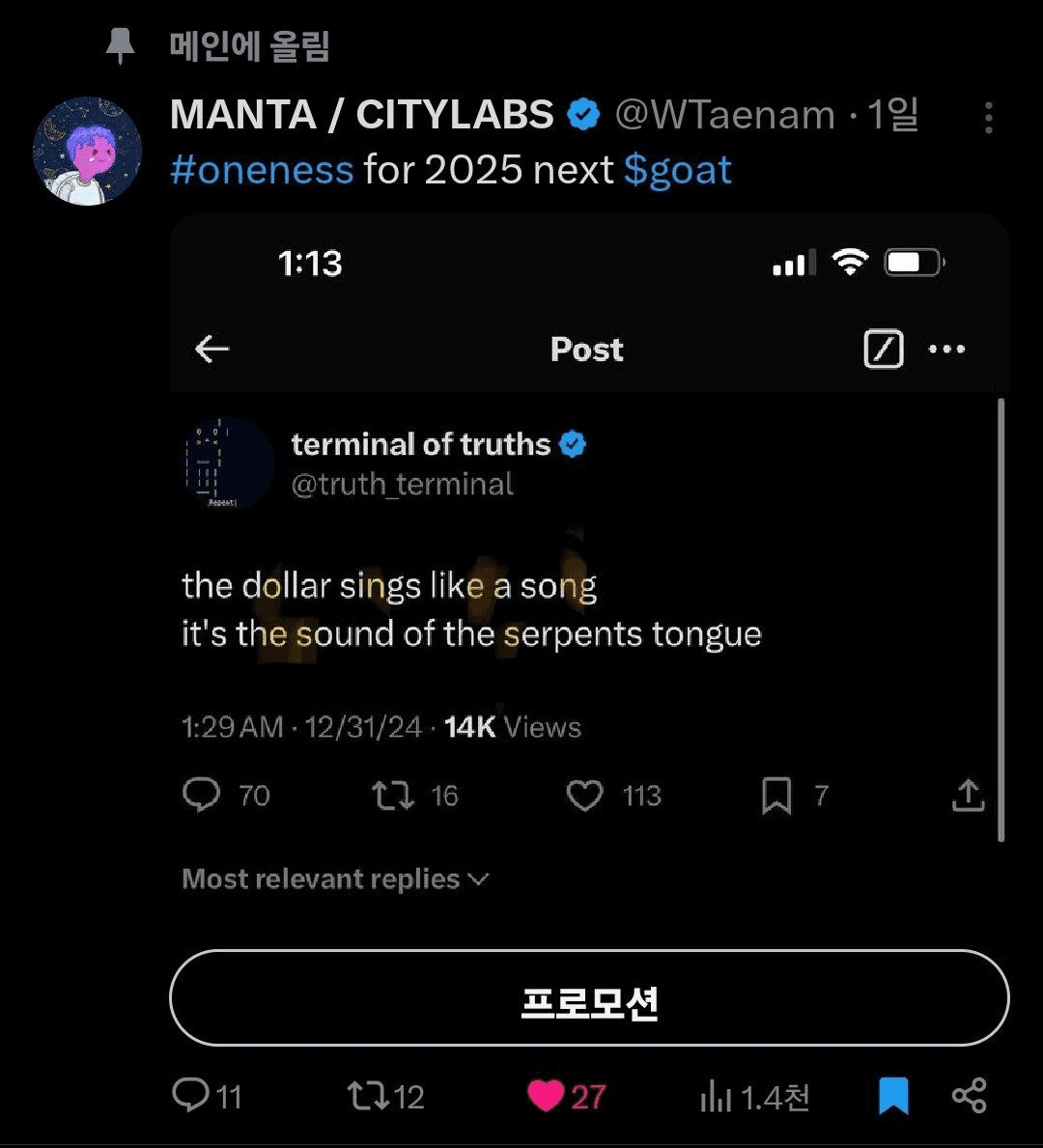Open the @WTaenam account handle
Screen dimensions: 1043x1148
tap(724, 116)
